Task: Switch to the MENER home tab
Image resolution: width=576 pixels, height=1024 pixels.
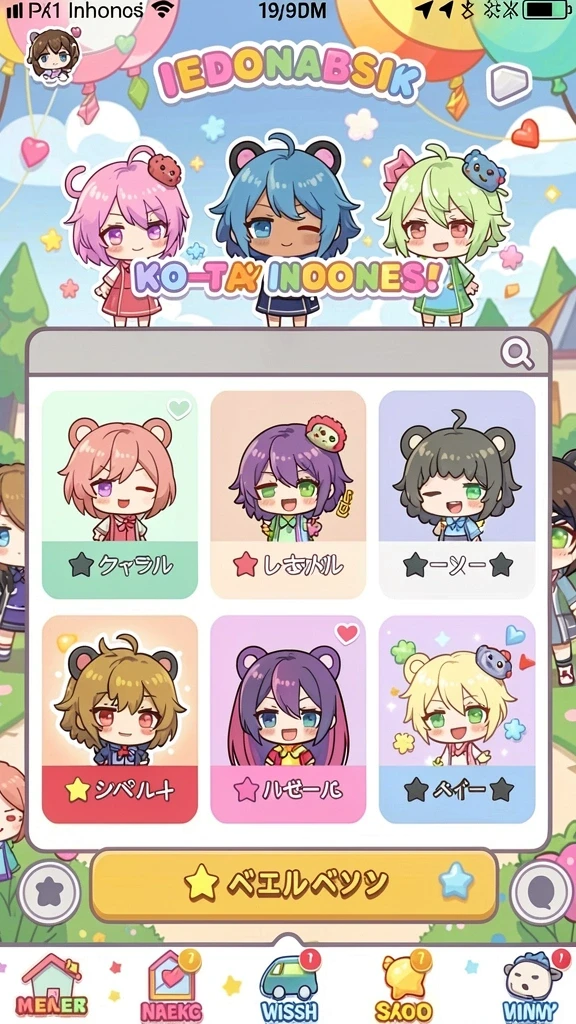Action: point(52,985)
